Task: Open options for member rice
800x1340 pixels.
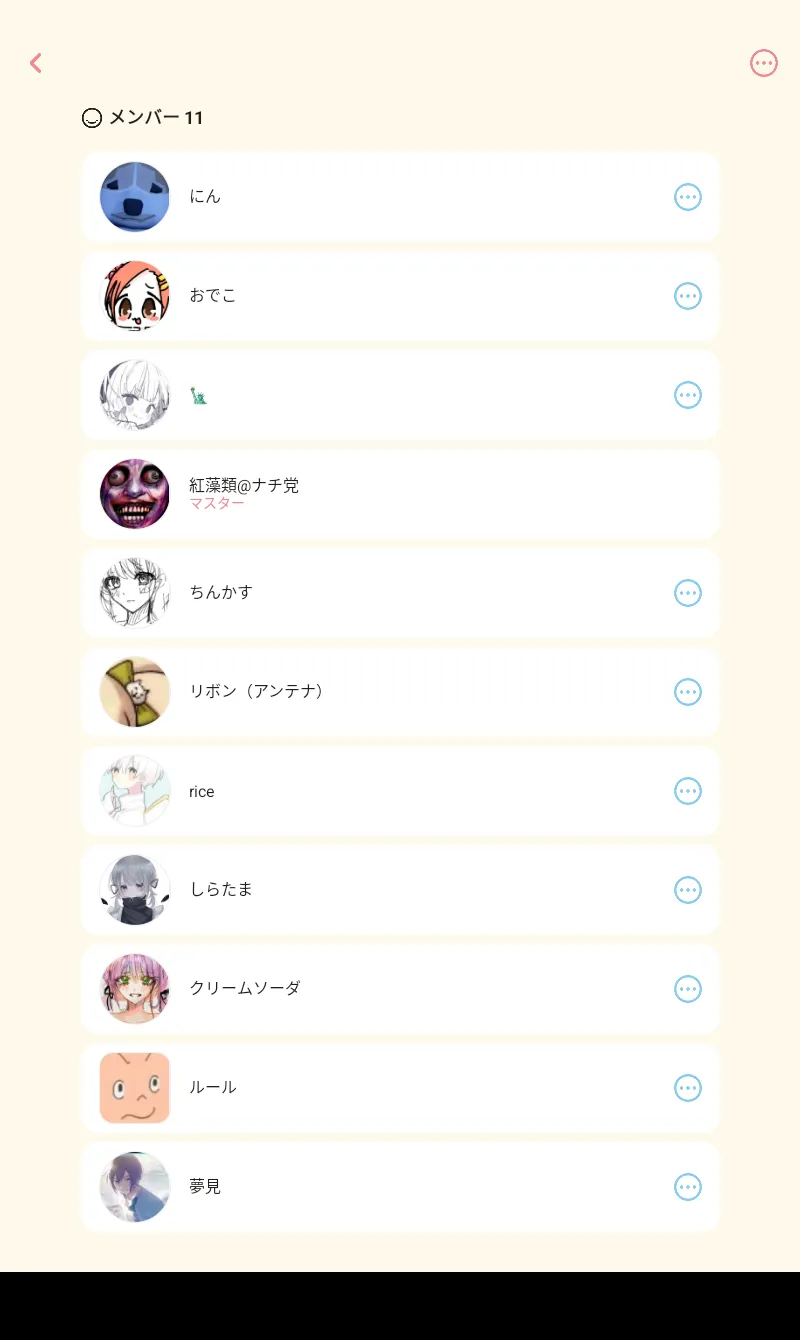Action: pyautogui.click(x=688, y=791)
